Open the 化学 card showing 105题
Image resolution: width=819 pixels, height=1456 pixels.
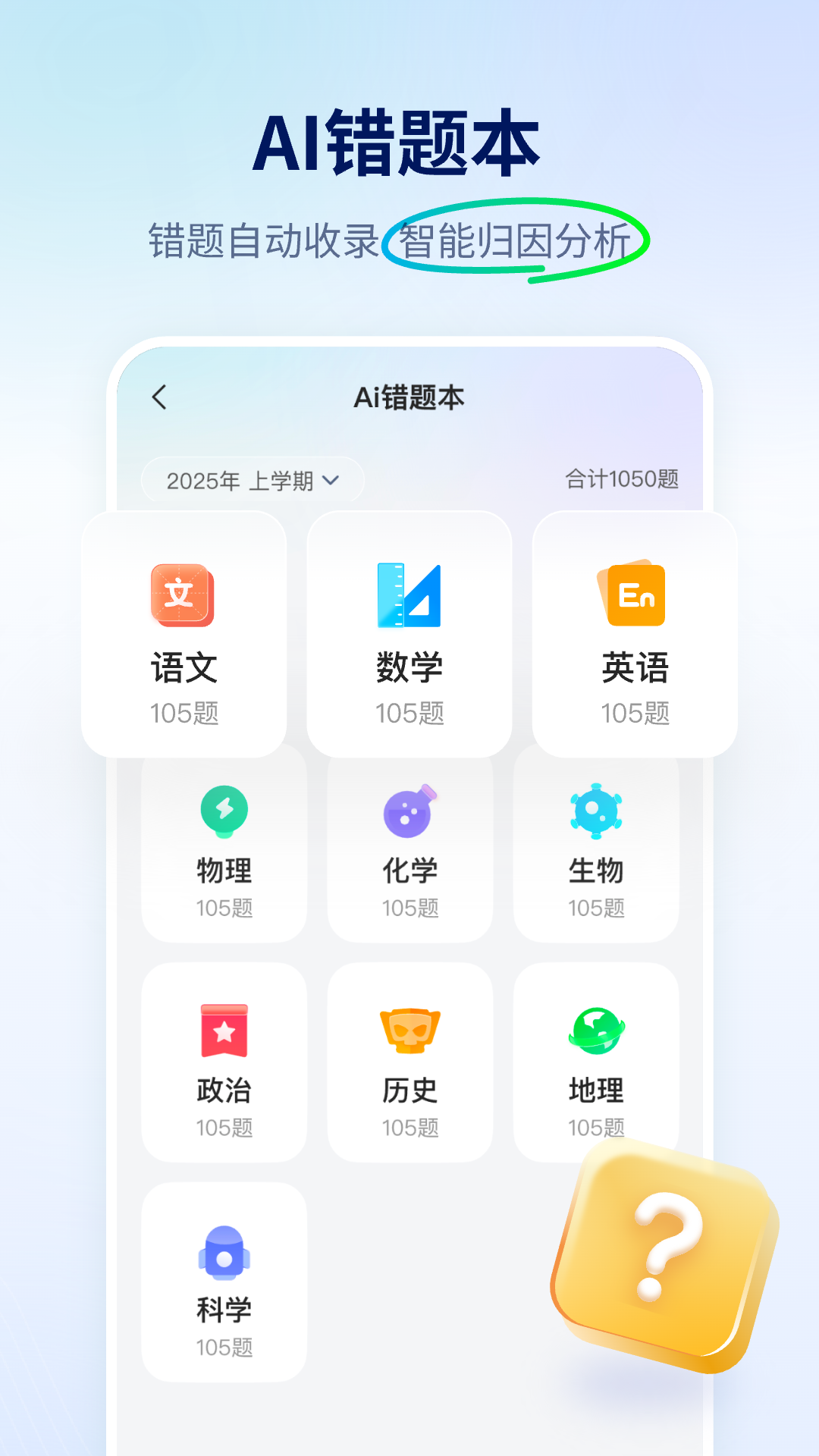[409, 849]
